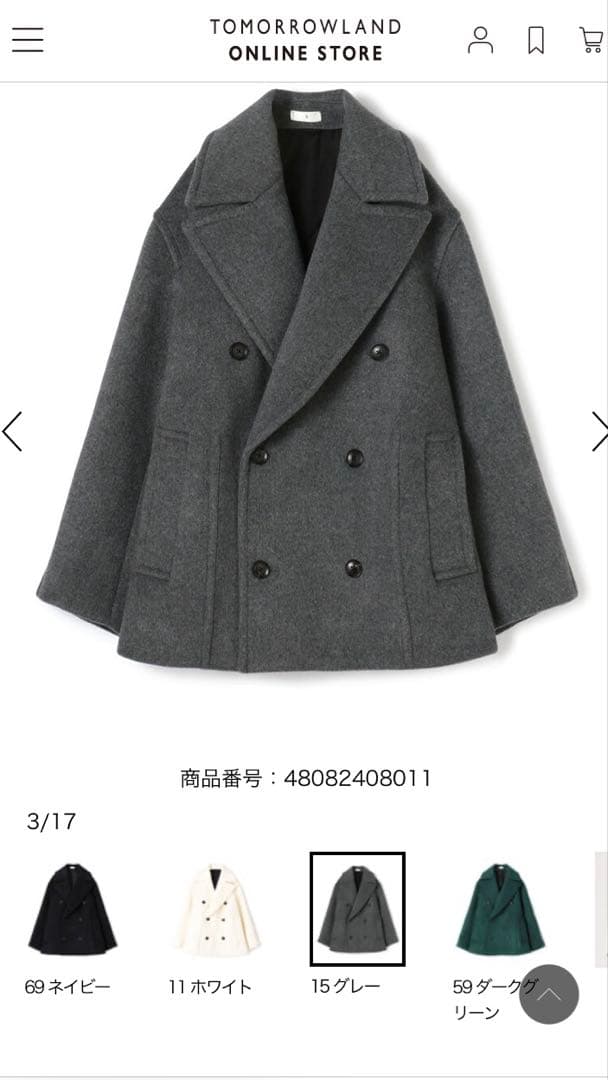This screenshot has width=608, height=1080.
Task: Select the 11 ホワイト coat thumbnail
Action: pos(214,909)
